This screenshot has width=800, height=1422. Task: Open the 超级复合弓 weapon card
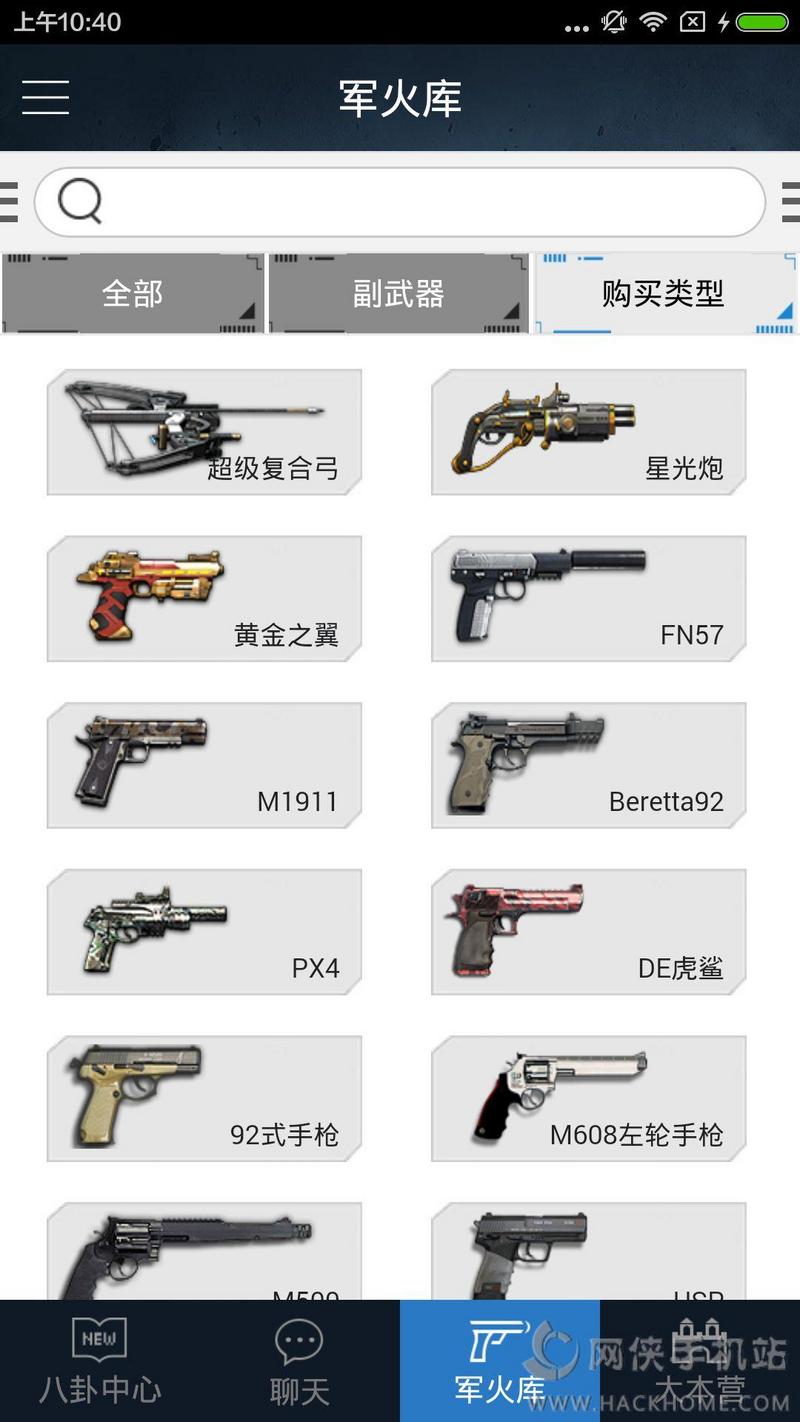coord(204,432)
